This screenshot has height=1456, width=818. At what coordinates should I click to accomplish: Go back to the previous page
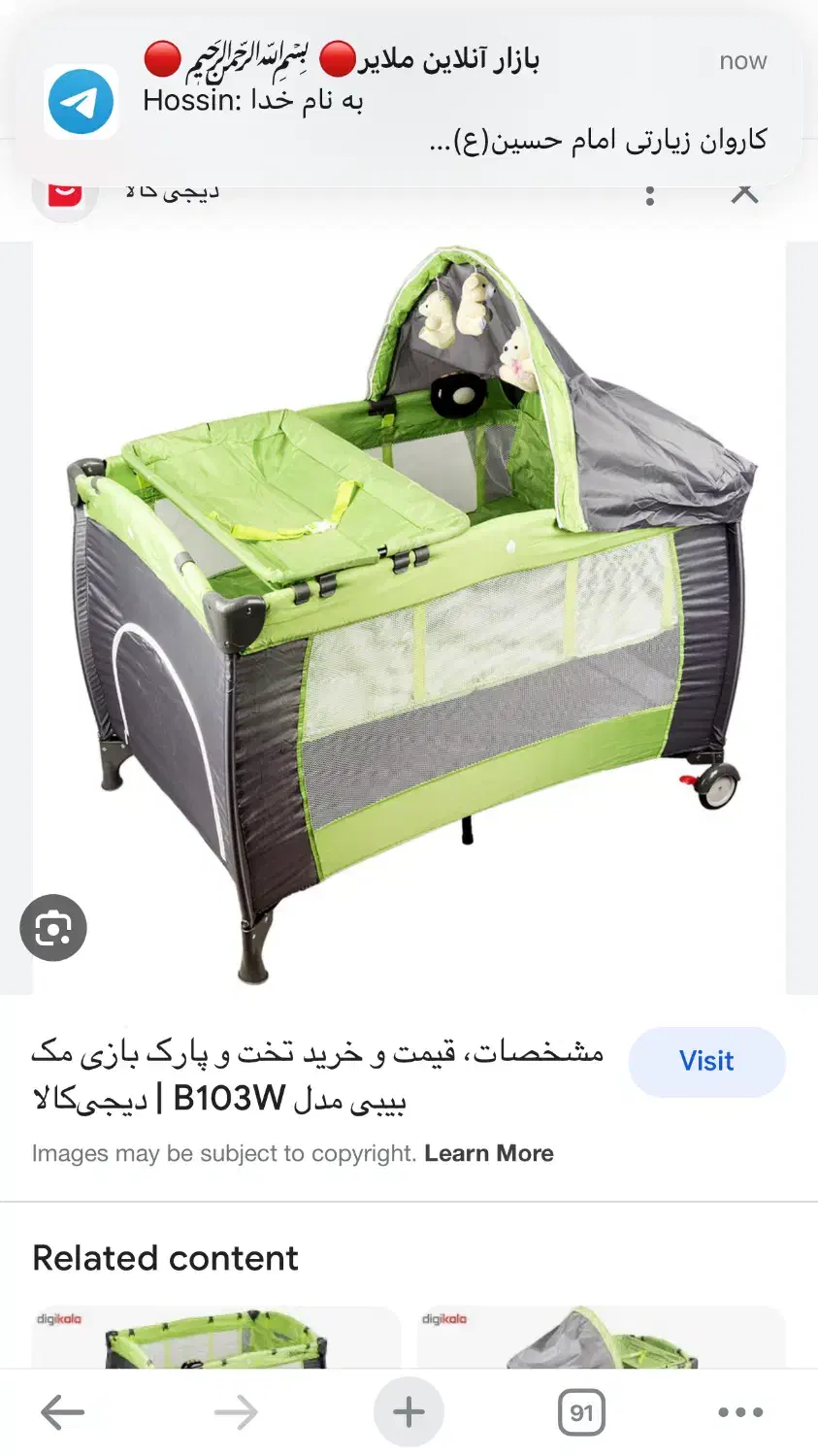pos(62,1412)
